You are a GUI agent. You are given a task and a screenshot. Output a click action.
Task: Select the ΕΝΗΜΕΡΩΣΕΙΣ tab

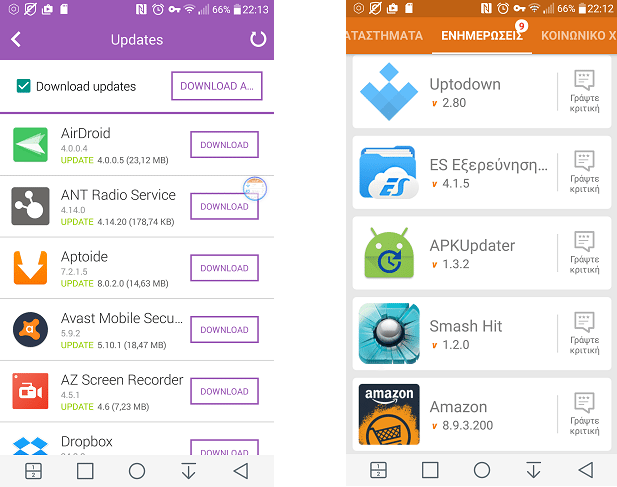[483, 35]
